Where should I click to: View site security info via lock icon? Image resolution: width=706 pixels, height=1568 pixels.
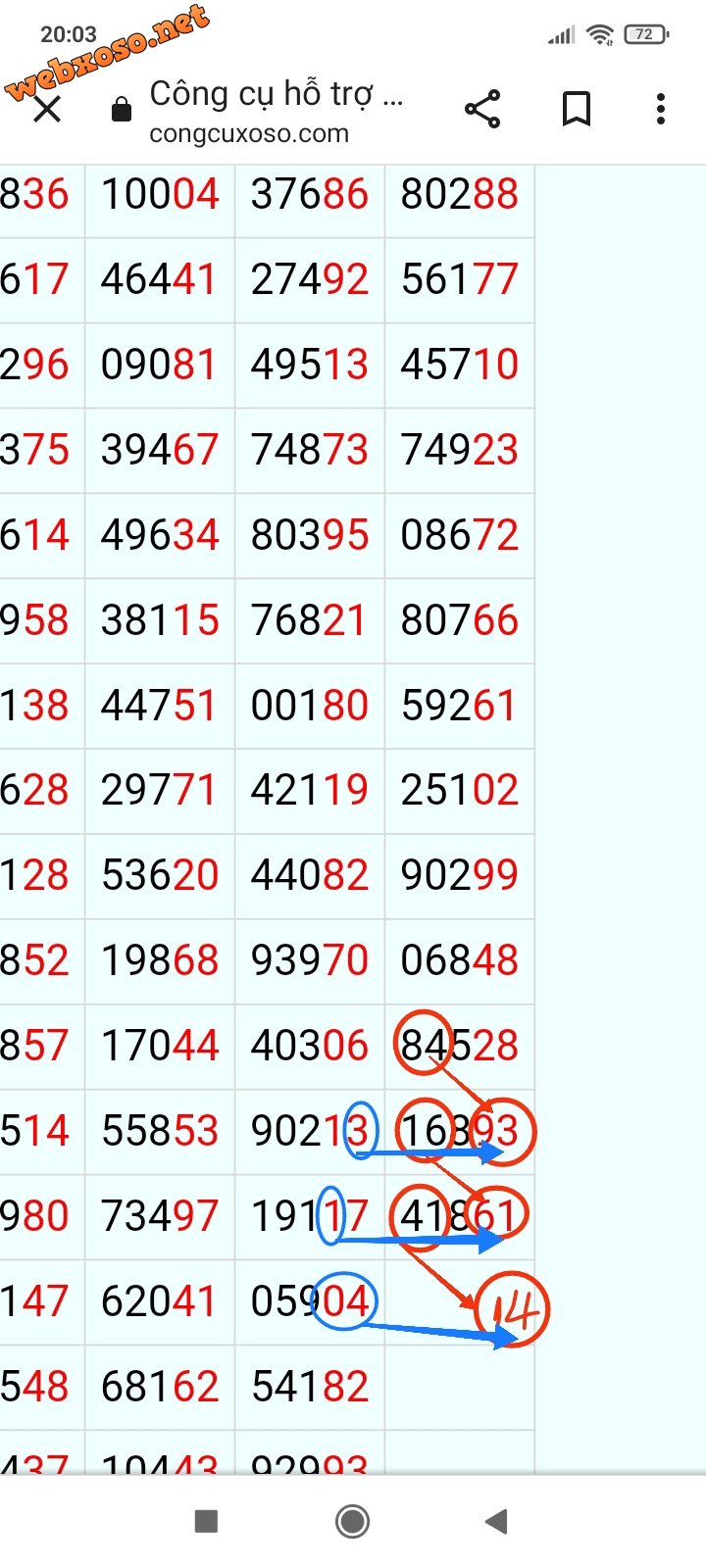(x=122, y=110)
